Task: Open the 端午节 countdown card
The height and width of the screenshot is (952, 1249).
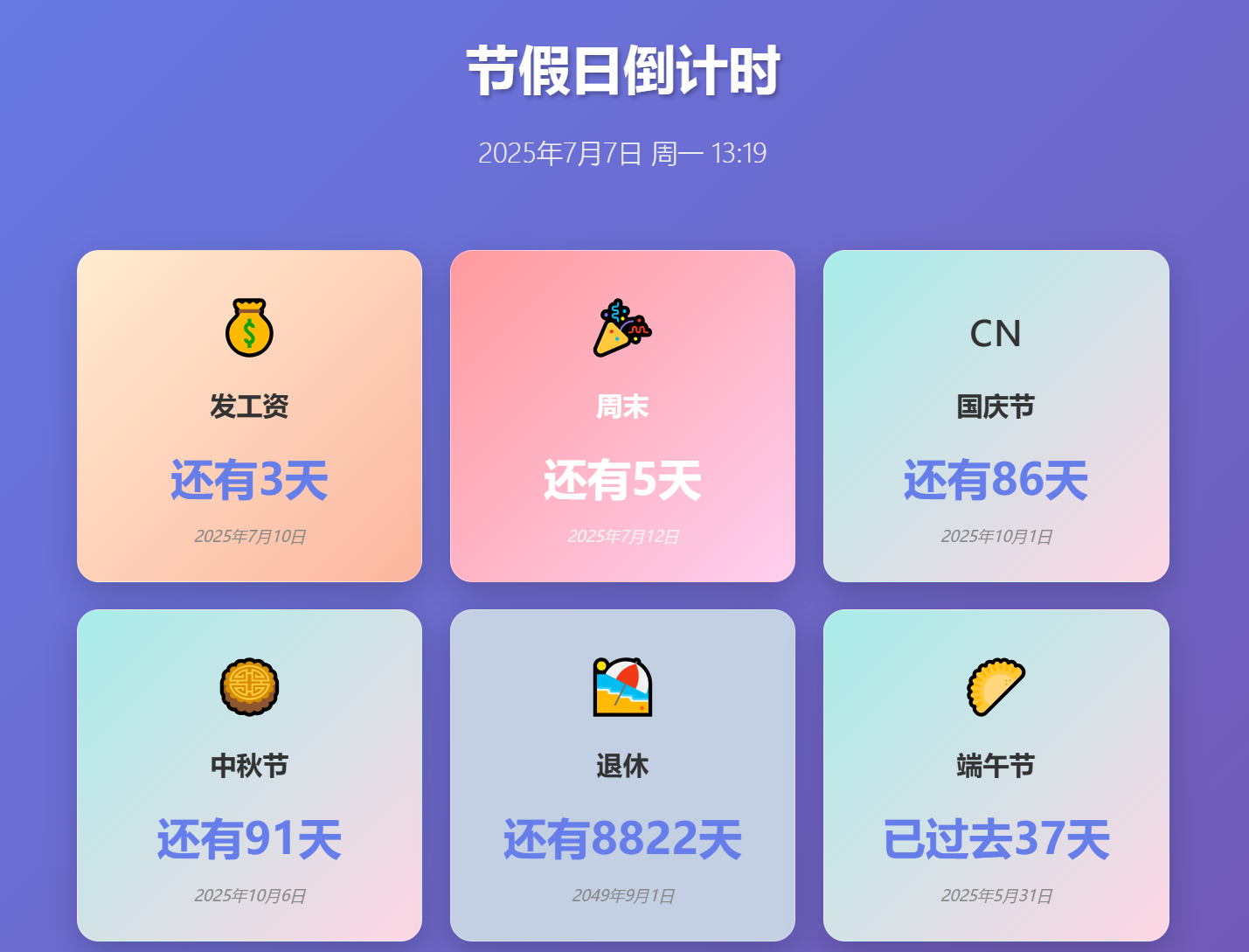Action: 996,775
